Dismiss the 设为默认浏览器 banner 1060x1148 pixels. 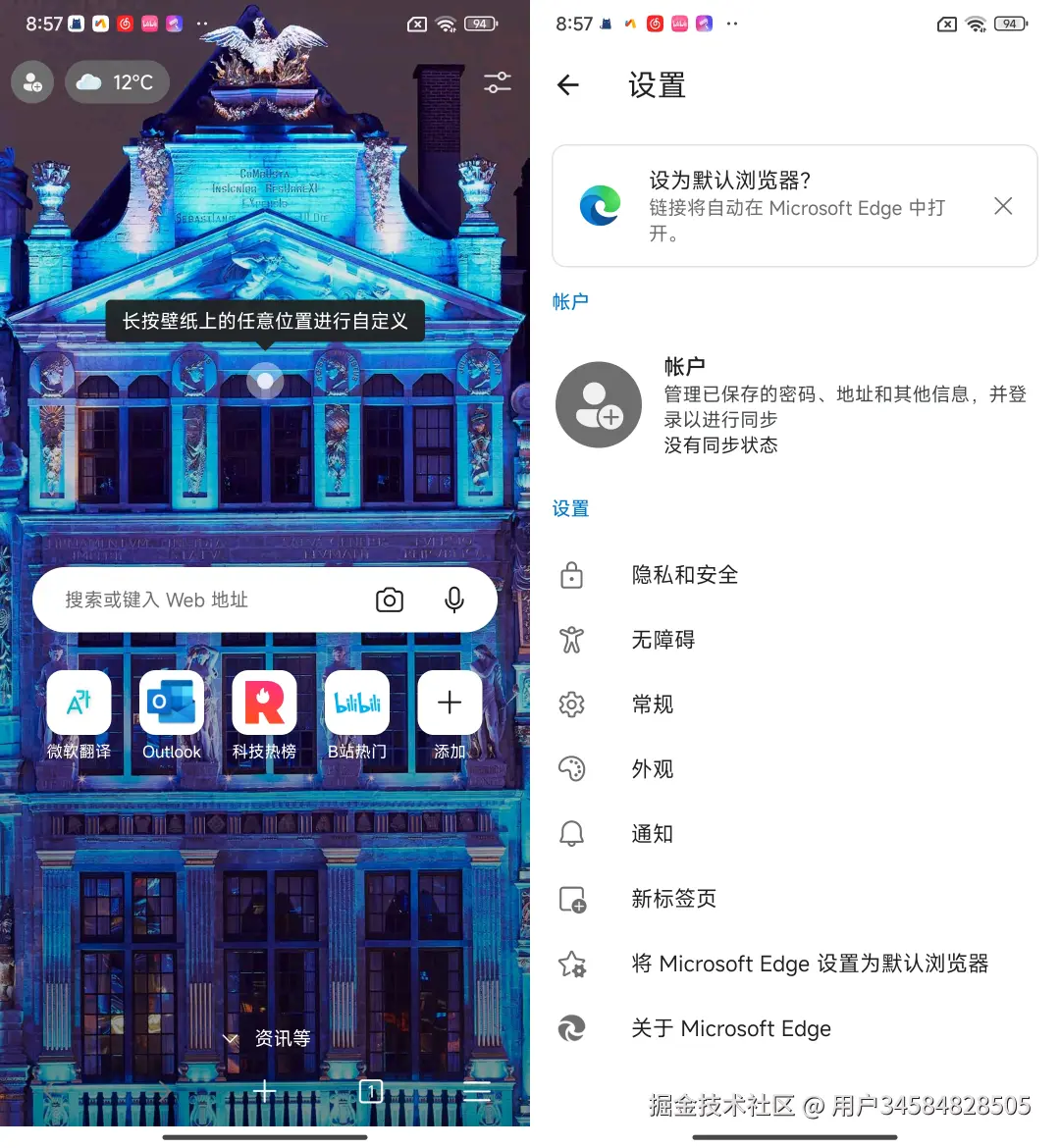pyautogui.click(x=1003, y=206)
